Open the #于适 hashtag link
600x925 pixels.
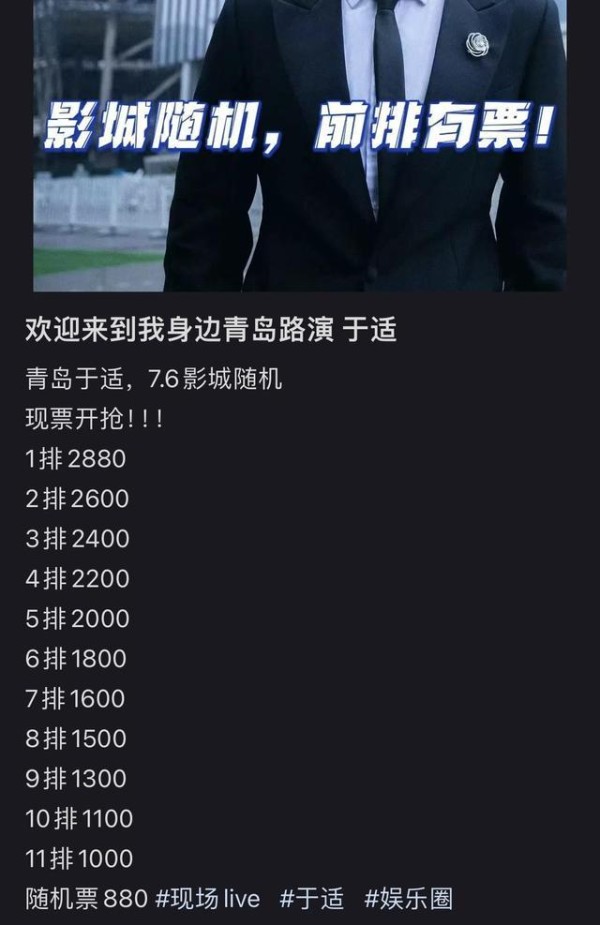point(311,899)
